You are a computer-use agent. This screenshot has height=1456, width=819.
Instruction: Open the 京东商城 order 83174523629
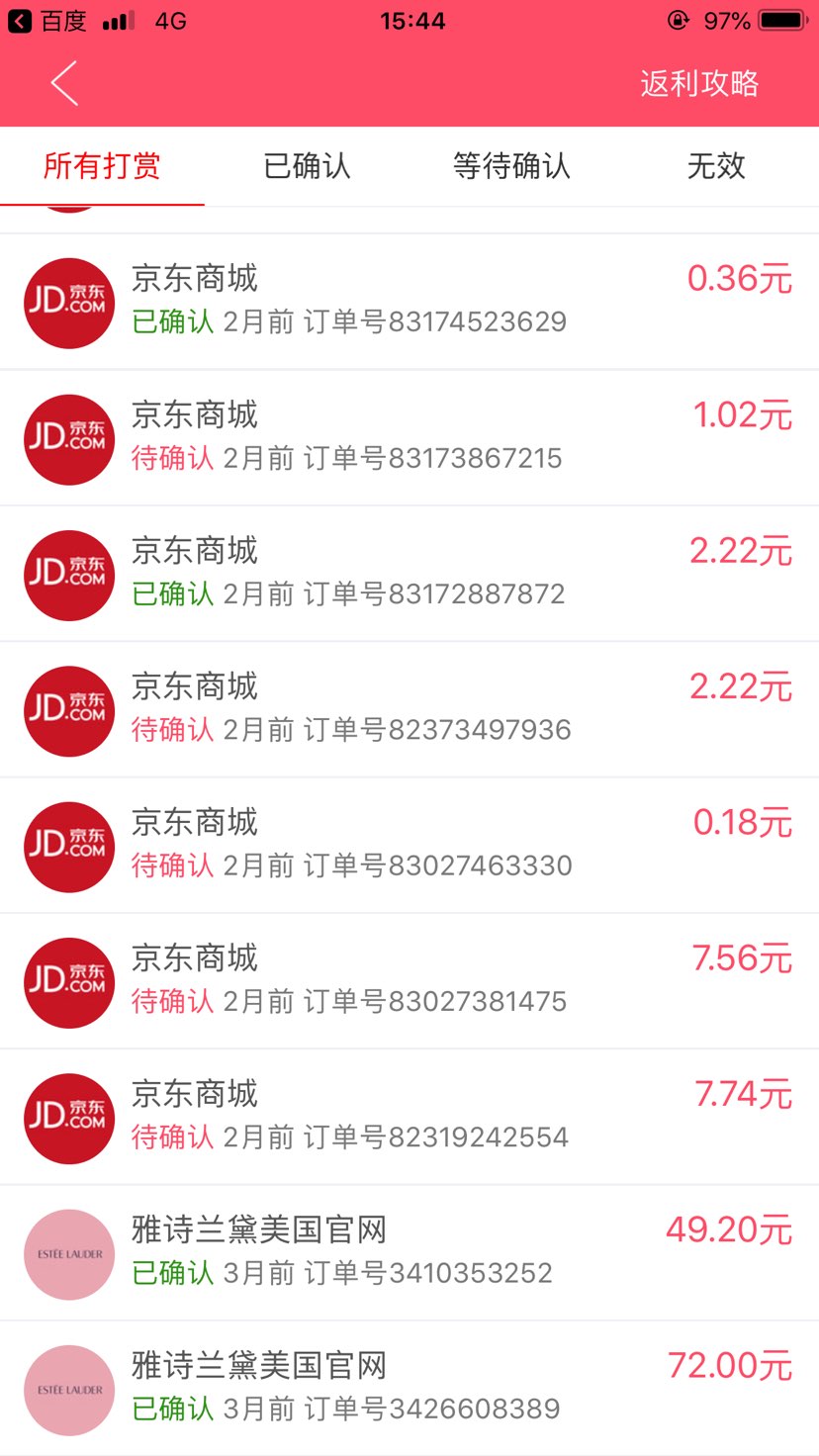[x=409, y=302]
